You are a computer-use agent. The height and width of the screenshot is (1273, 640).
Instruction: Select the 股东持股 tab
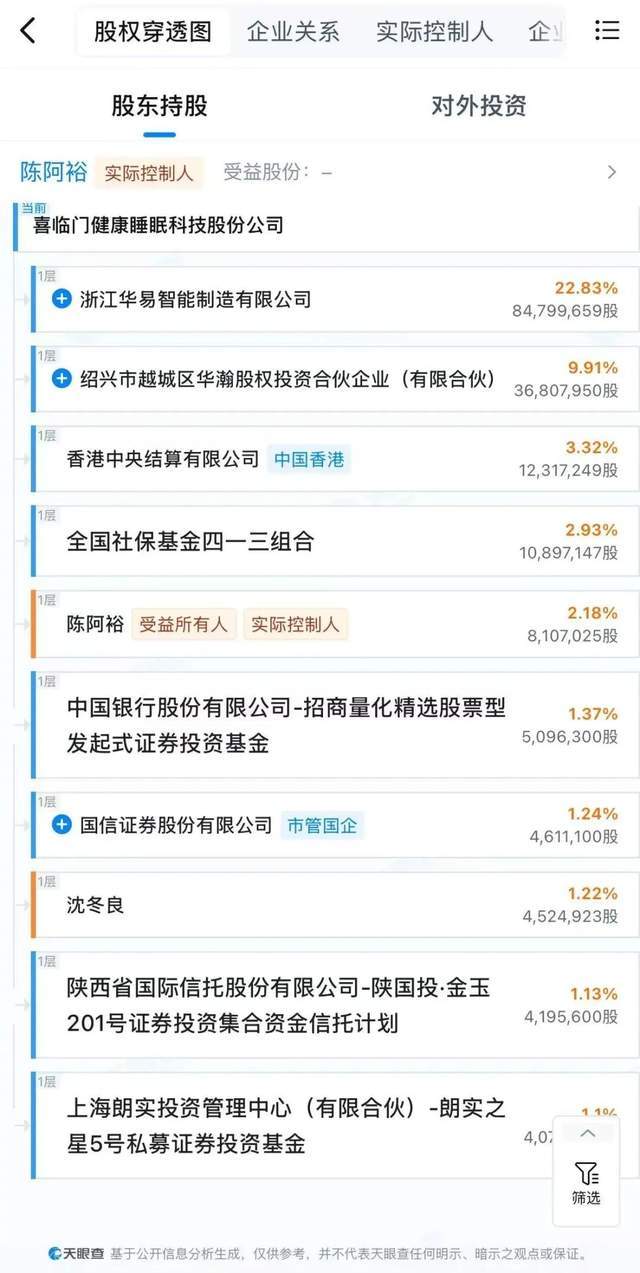click(159, 106)
